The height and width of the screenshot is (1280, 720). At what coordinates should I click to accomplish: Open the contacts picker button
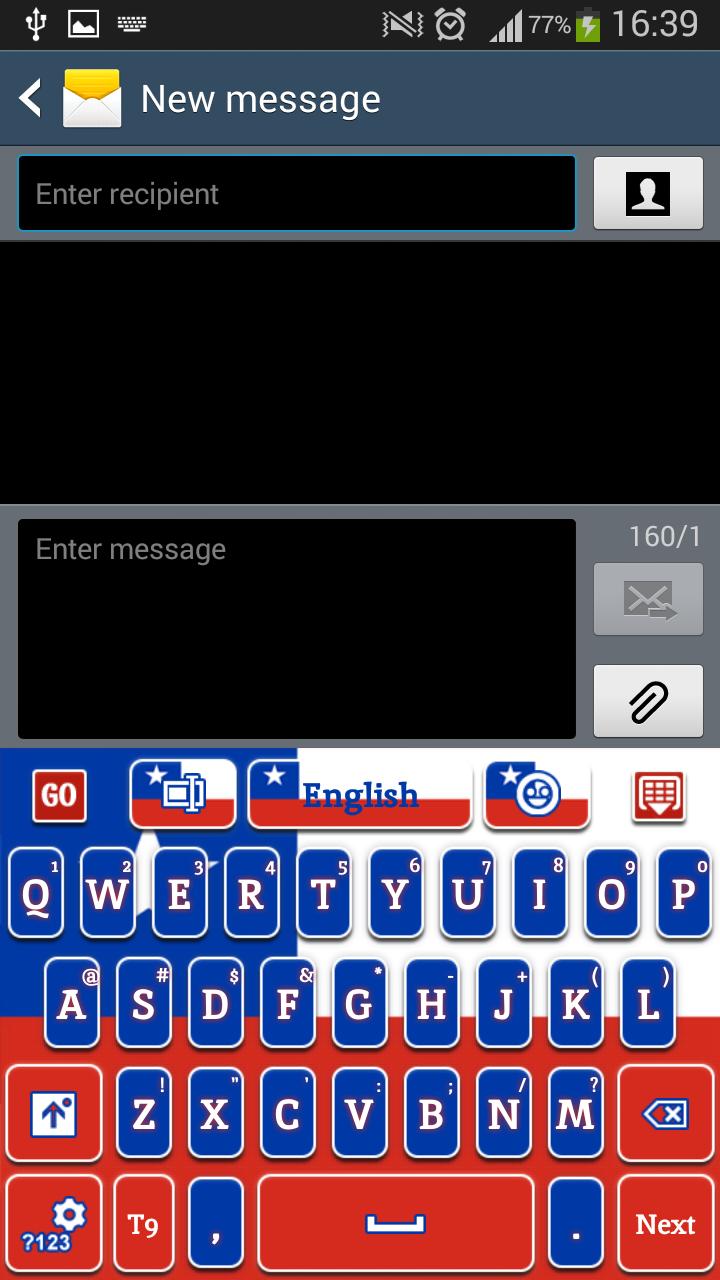click(x=648, y=194)
